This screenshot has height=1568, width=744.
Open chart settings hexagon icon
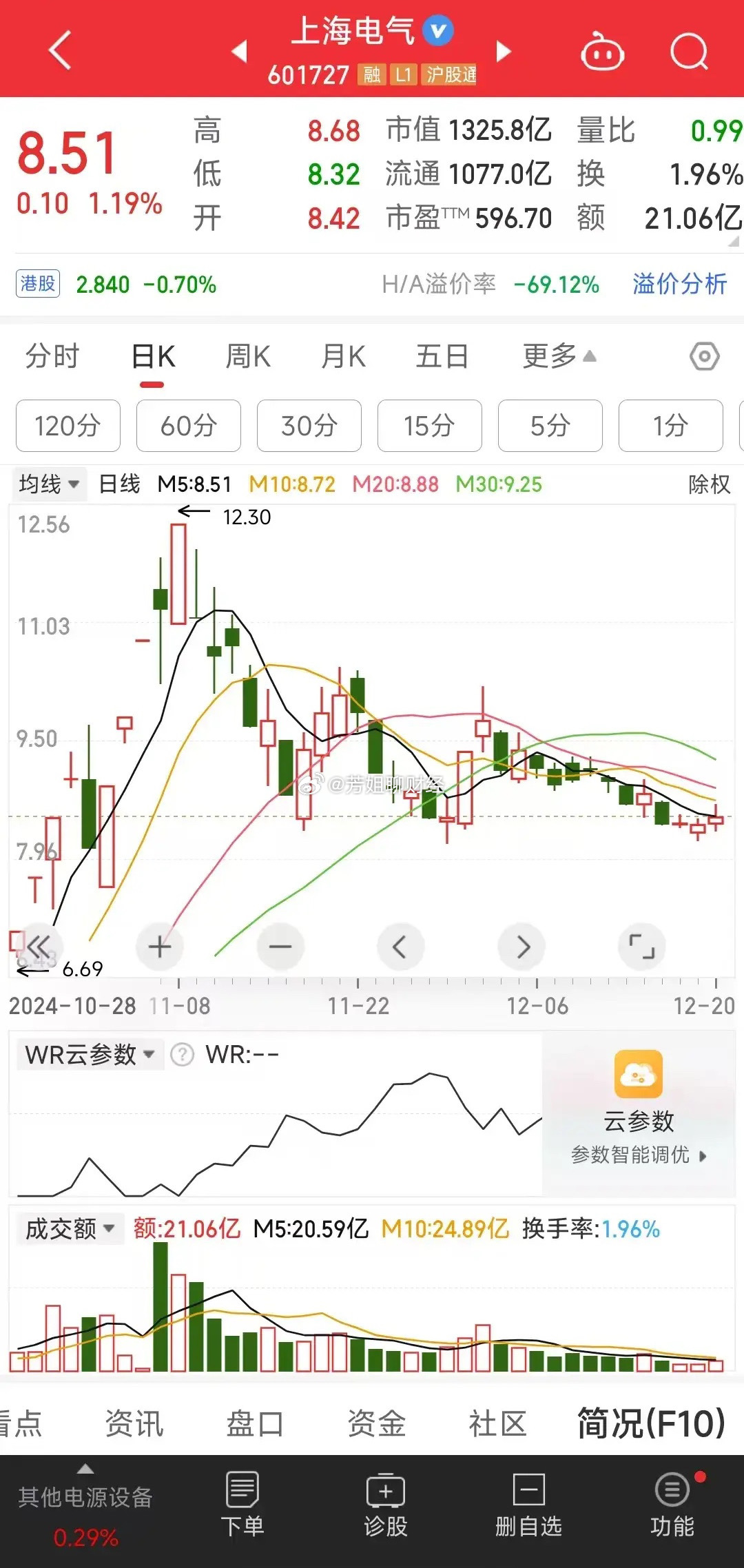coord(704,357)
